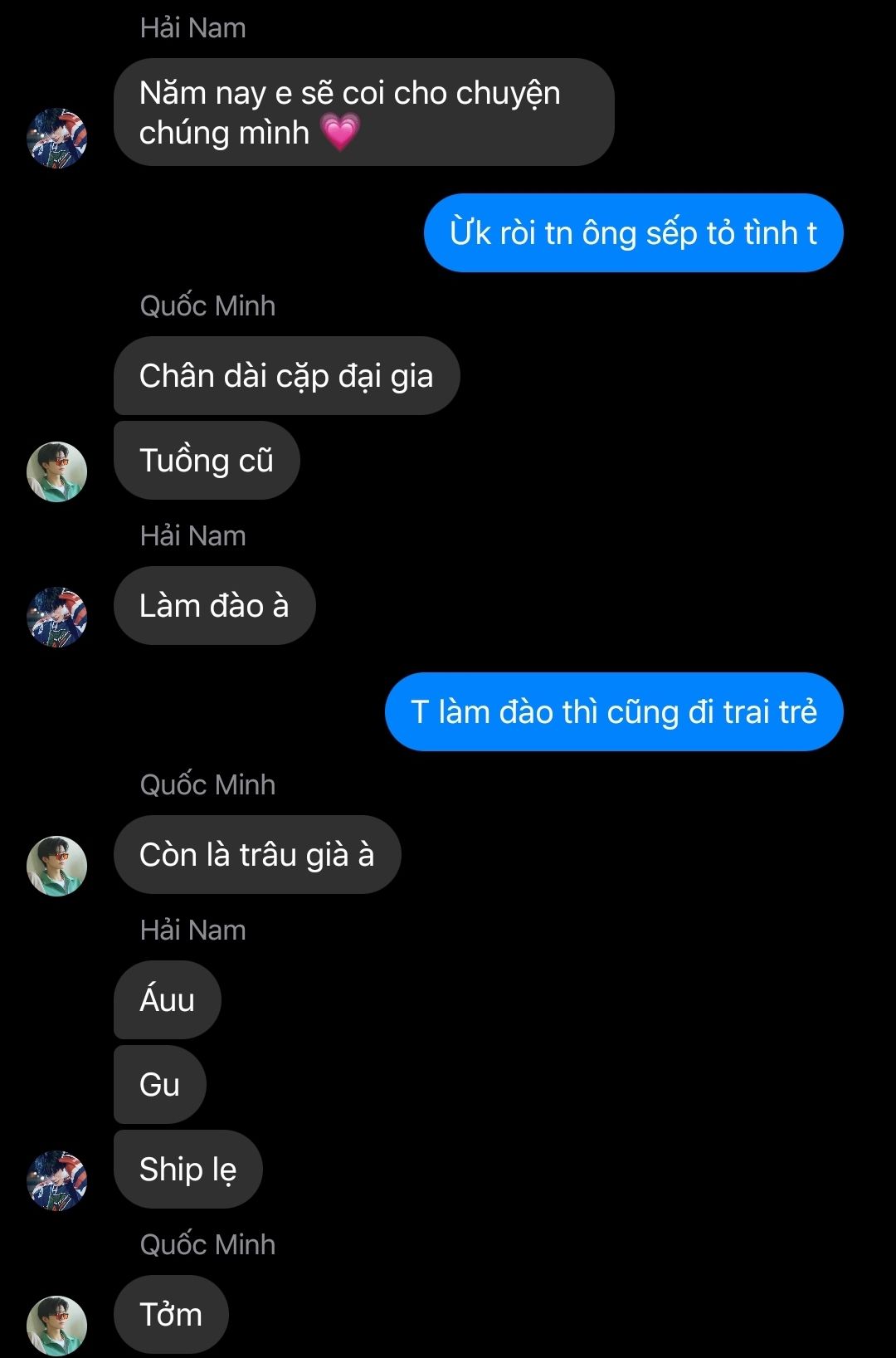Tap Quốc Minh's avatar next to "Tuồng cũ"

pyautogui.click(x=57, y=471)
